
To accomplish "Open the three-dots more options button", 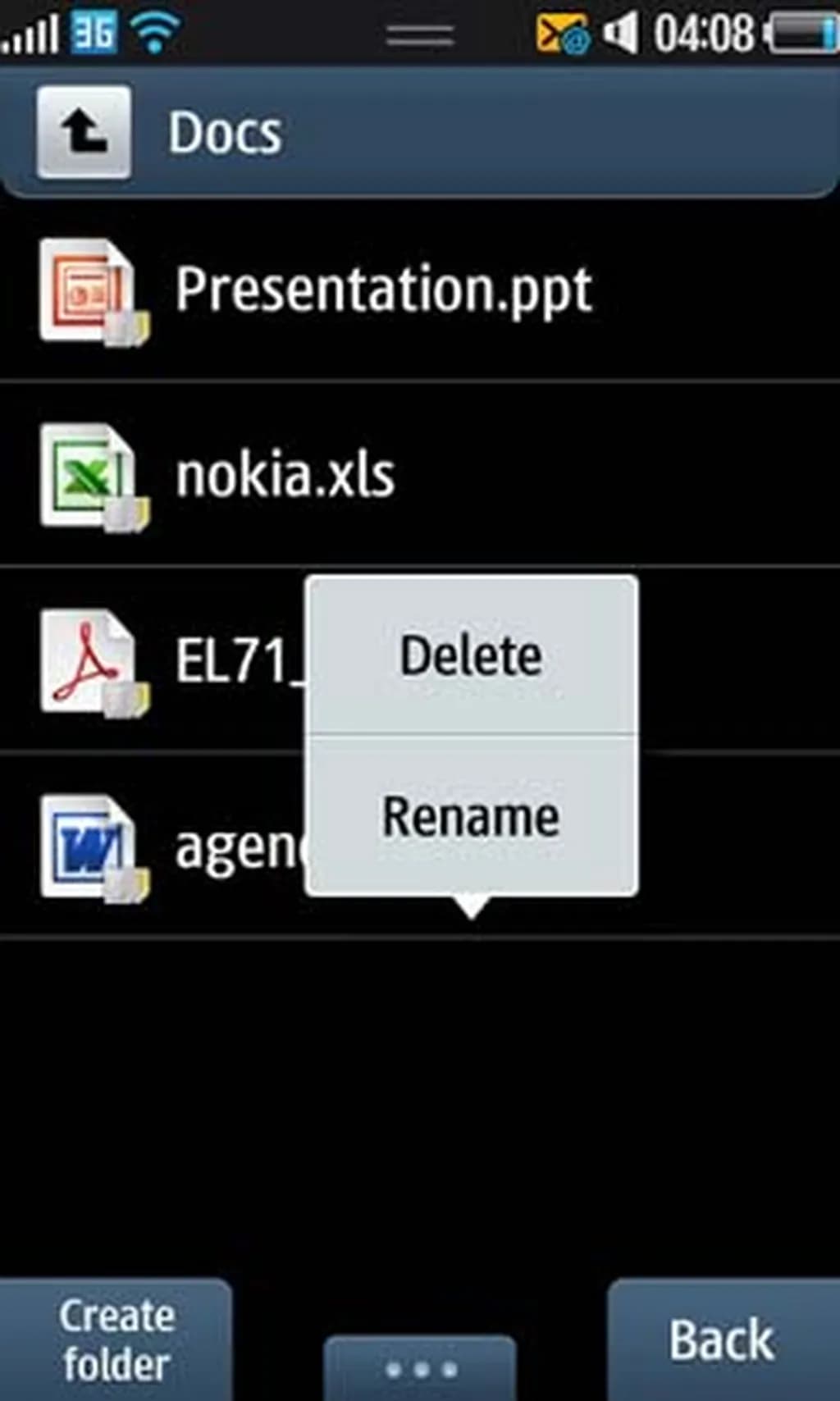I will pos(420,1367).
